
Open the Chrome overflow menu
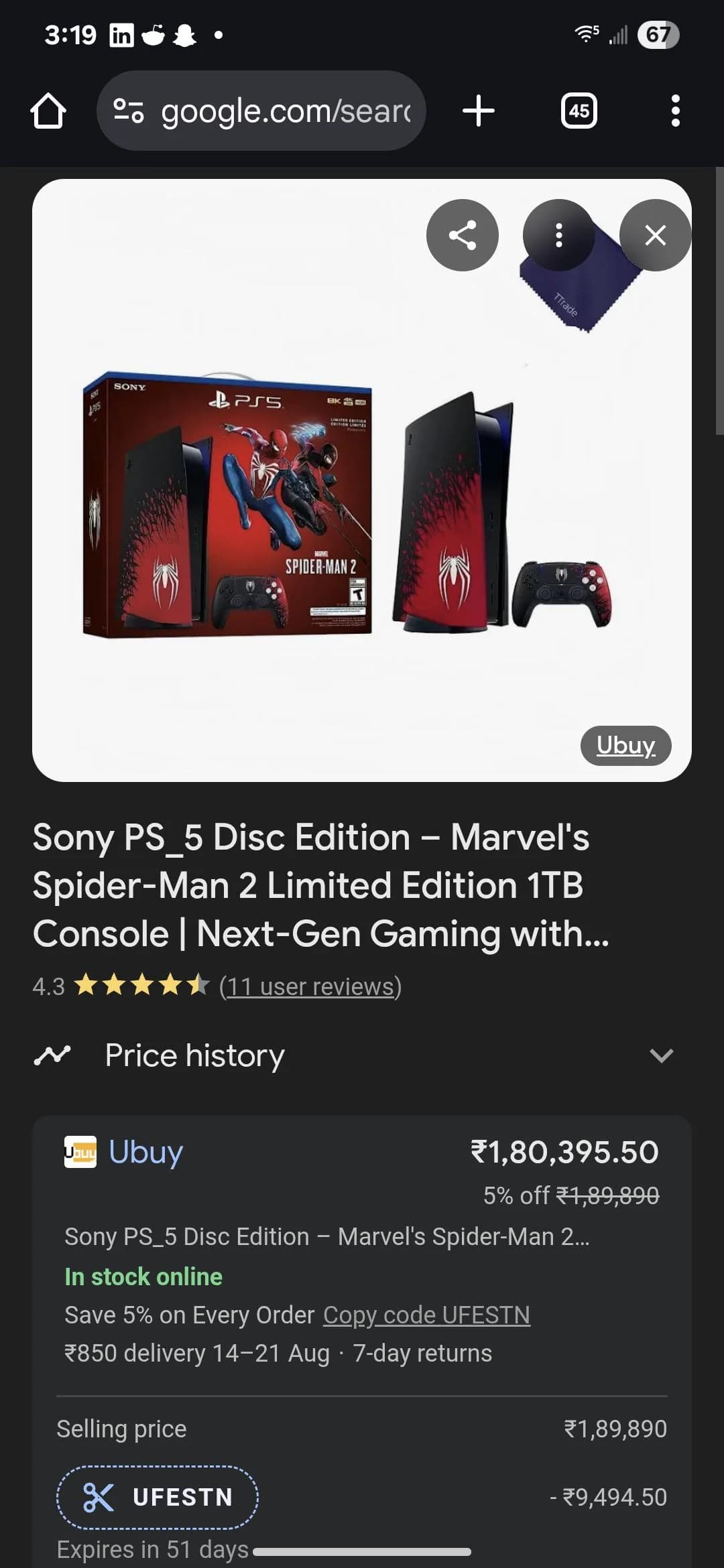pyautogui.click(x=675, y=111)
